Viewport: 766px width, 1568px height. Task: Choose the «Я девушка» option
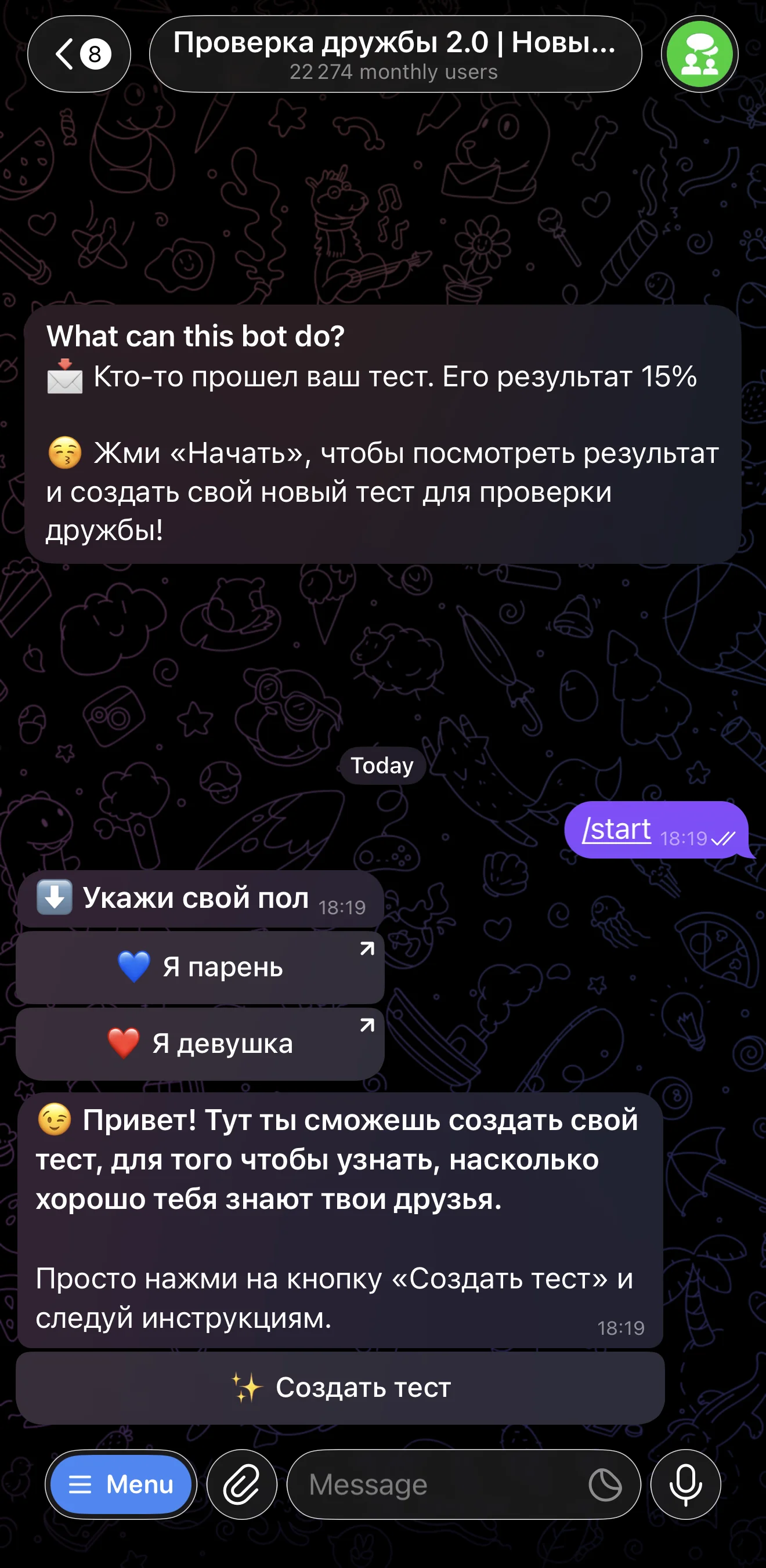(200, 1044)
